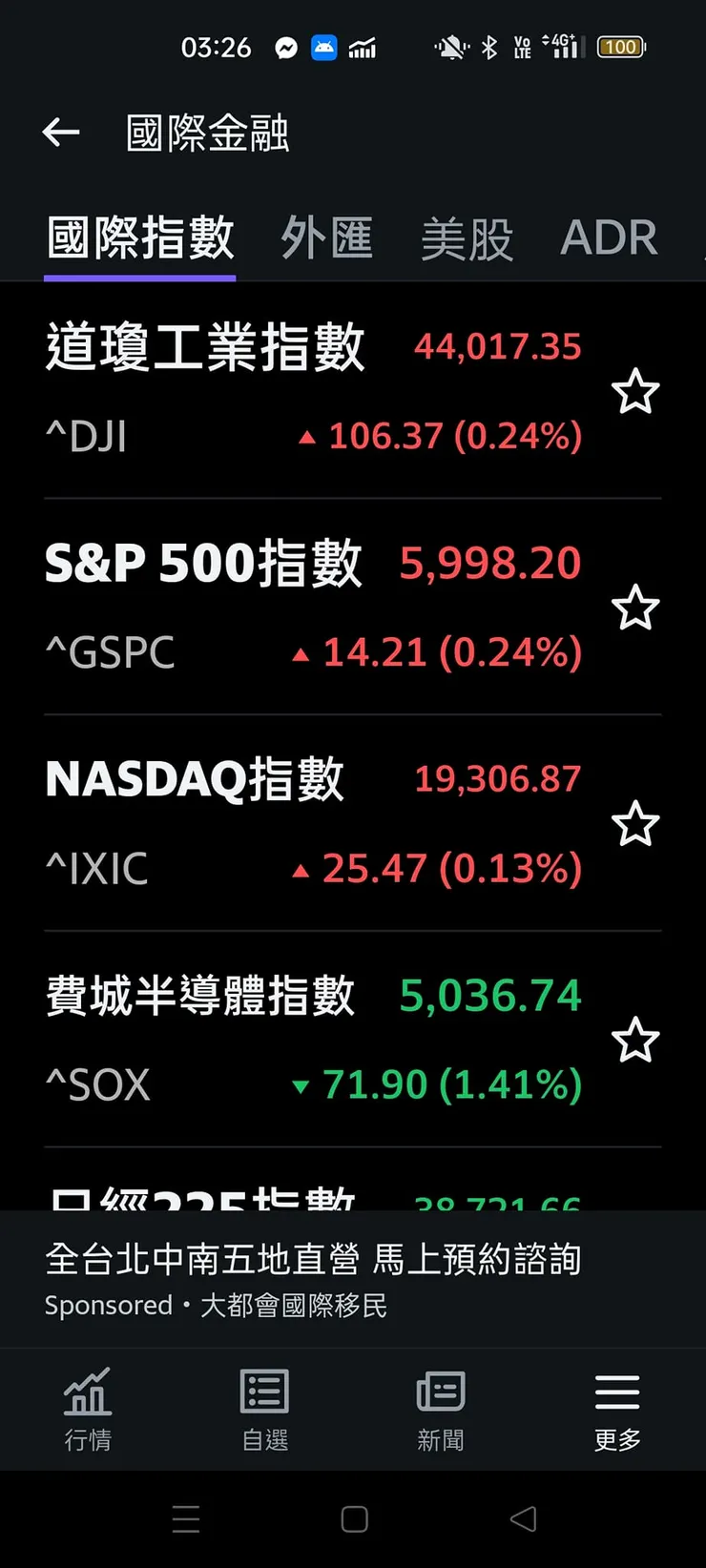Add 道瓊工業指數 to favorites with the star
This screenshot has width=706, height=1568.
(635, 392)
